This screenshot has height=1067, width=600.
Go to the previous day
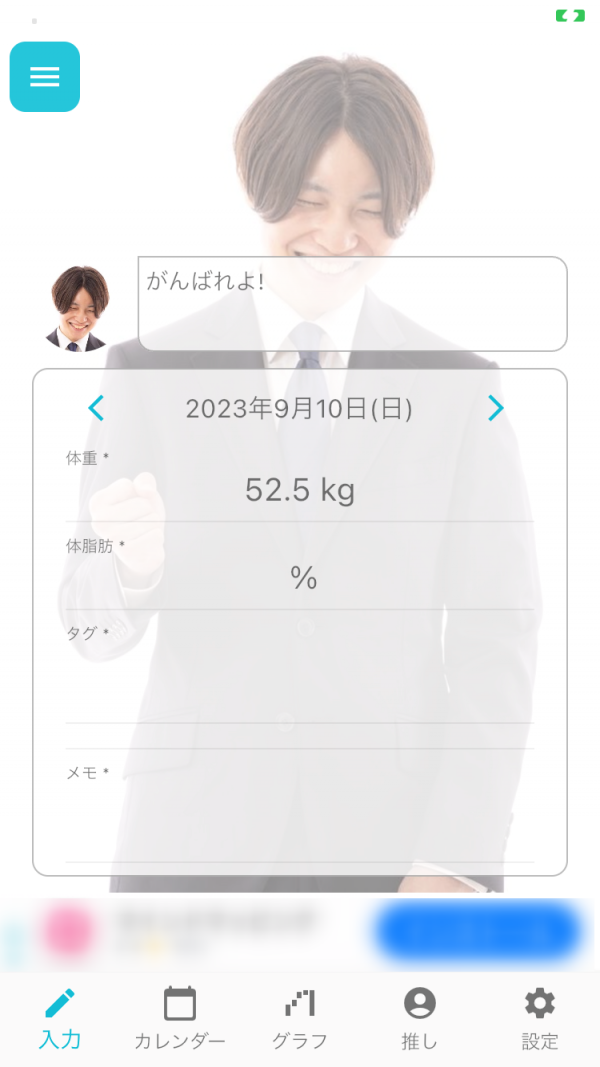click(96, 408)
